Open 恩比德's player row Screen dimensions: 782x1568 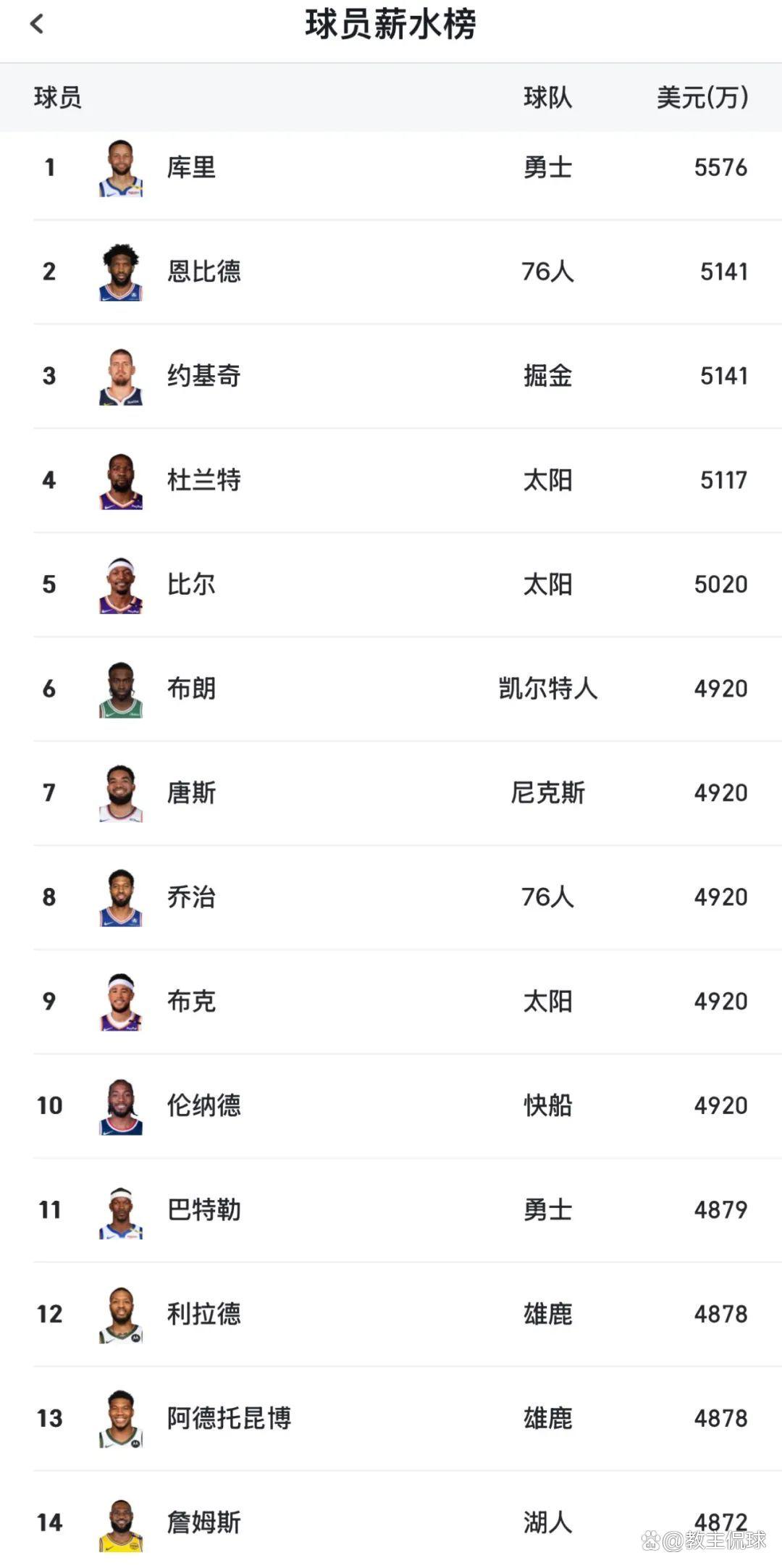(203, 272)
